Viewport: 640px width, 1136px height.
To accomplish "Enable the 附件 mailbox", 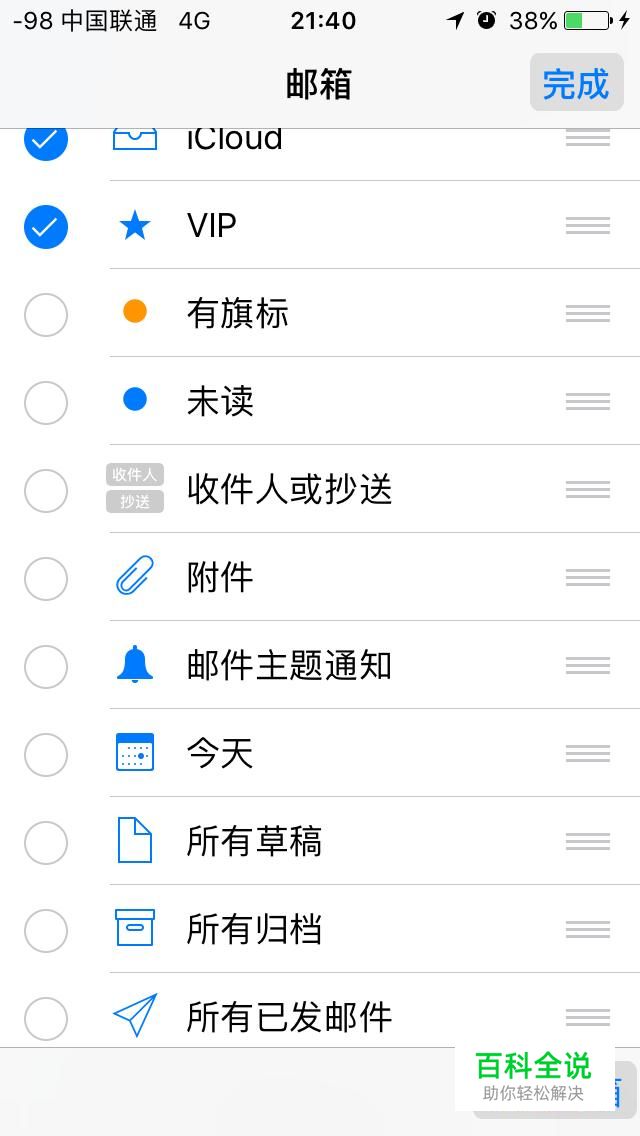I will pos(46,578).
